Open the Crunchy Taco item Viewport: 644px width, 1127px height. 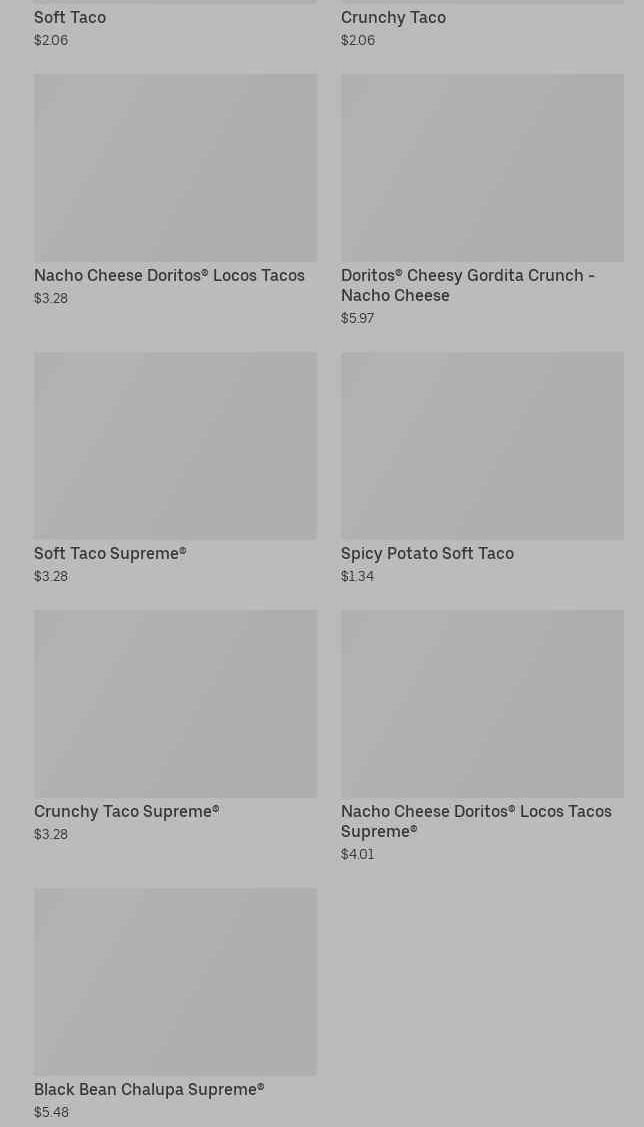tap(393, 18)
